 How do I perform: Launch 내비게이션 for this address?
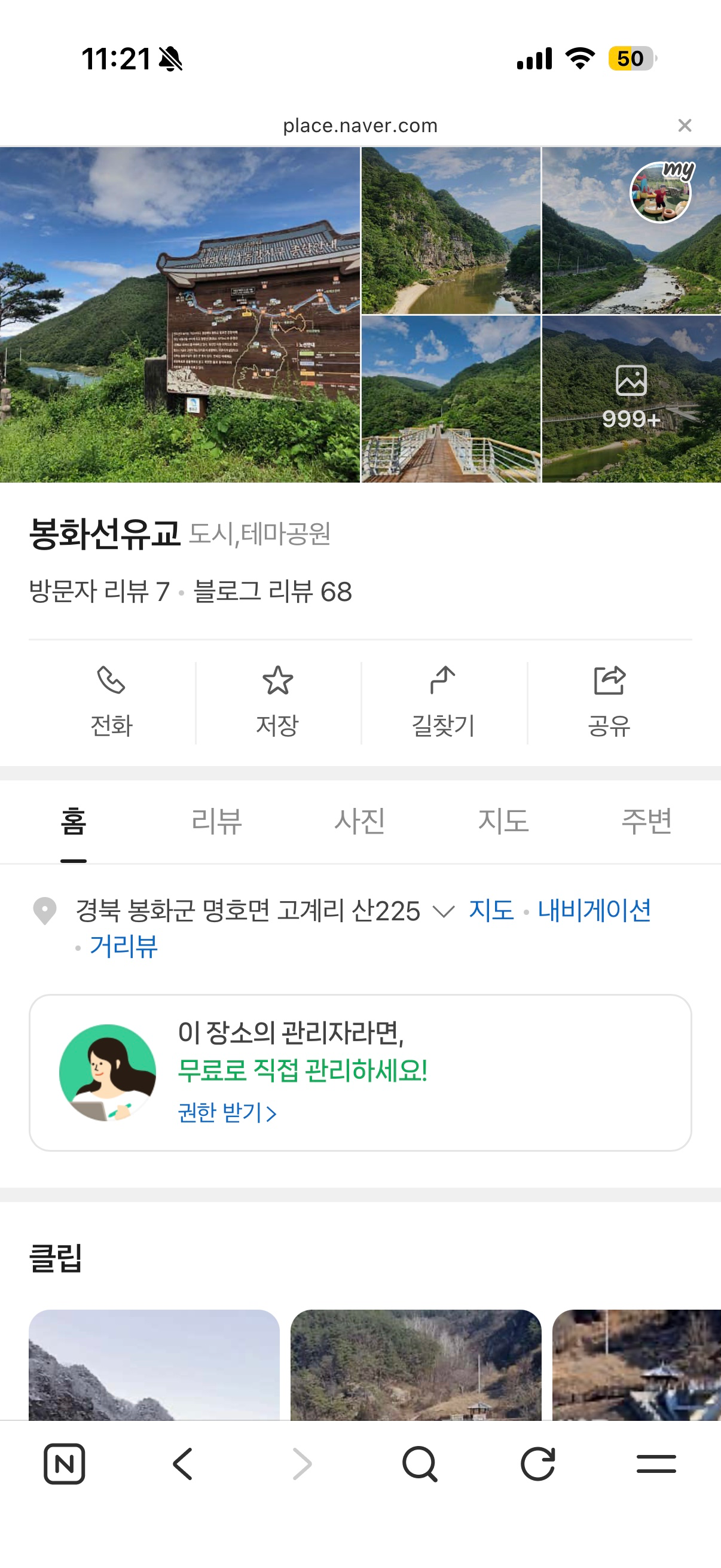[x=594, y=911]
